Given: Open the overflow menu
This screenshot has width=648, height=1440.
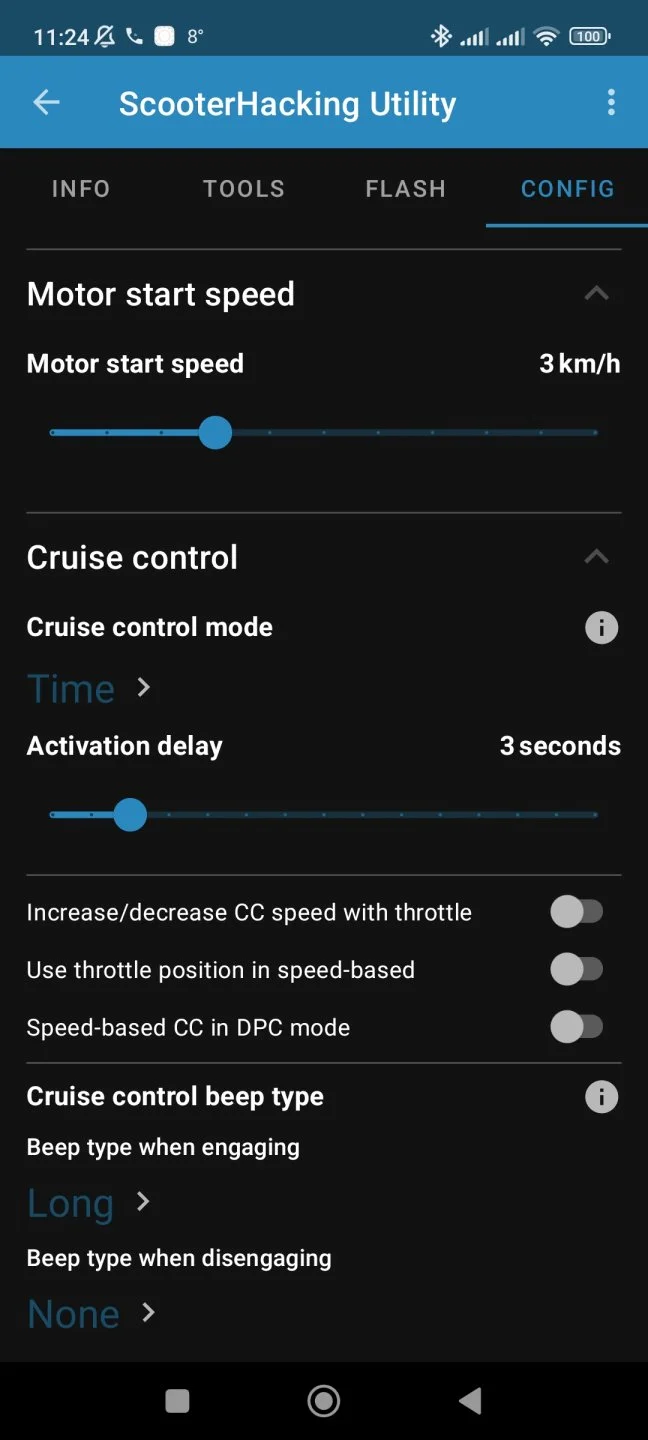Looking at the screenshot, I should coord(611,102).
